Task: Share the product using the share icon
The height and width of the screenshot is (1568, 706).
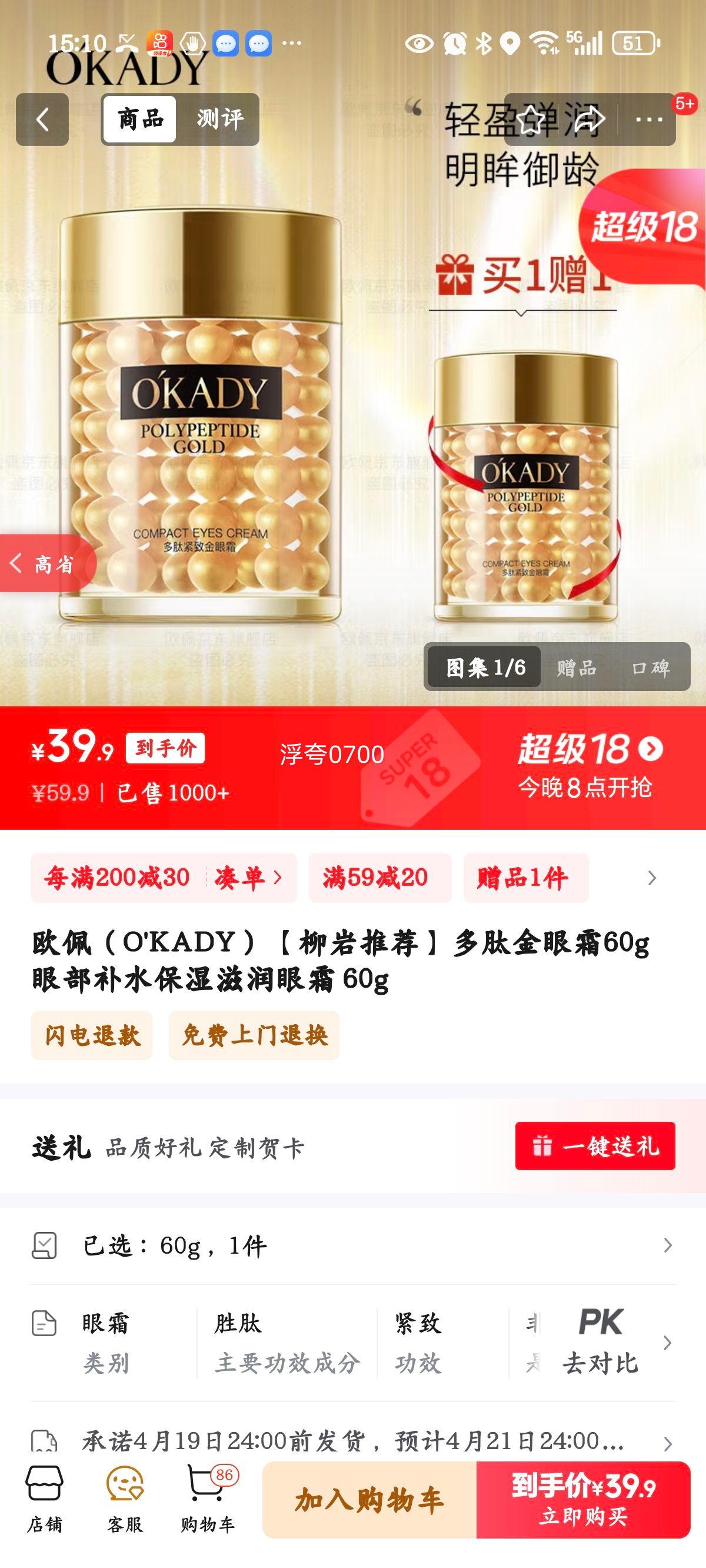Action: 588,119
